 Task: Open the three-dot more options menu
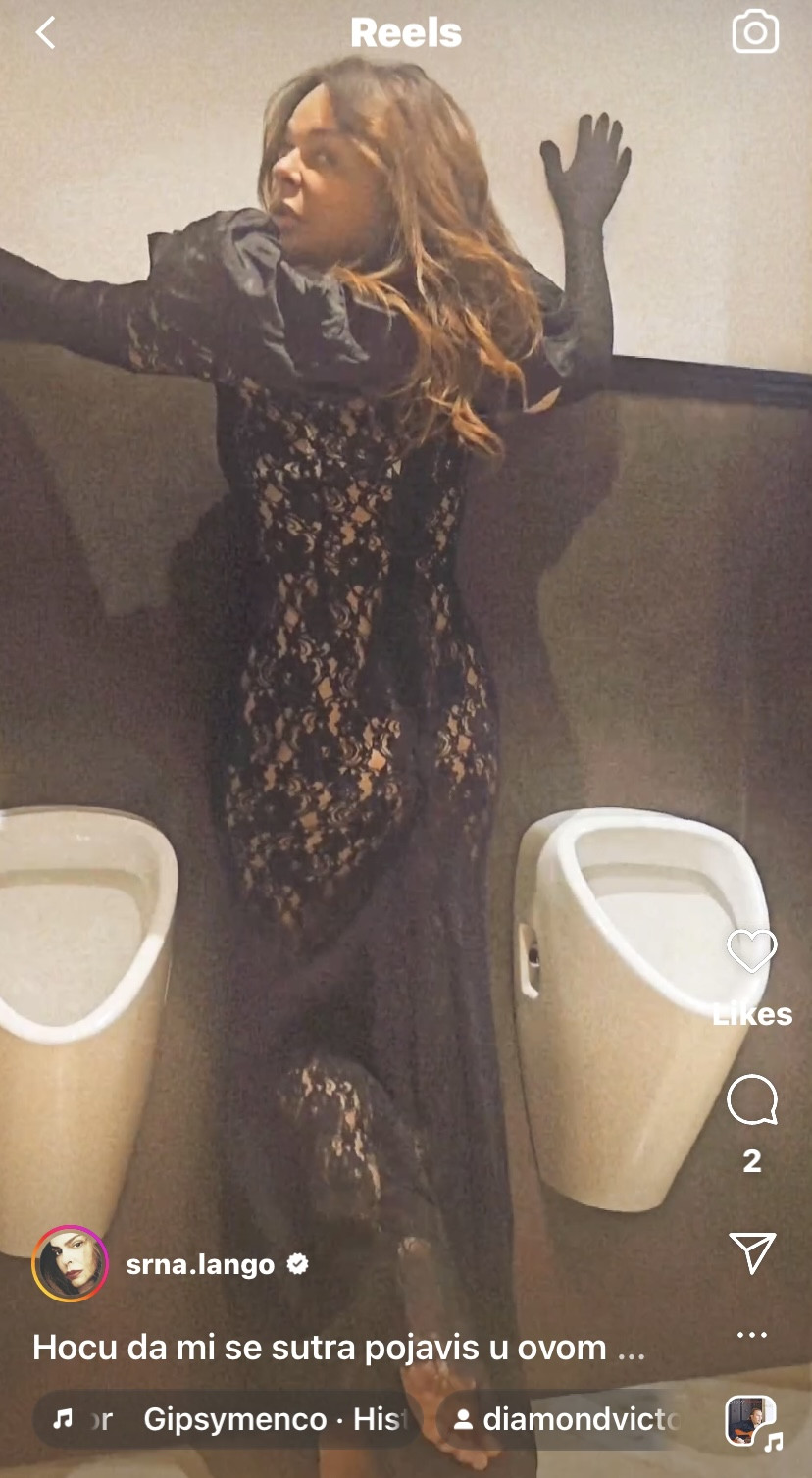click(751, 1335)
